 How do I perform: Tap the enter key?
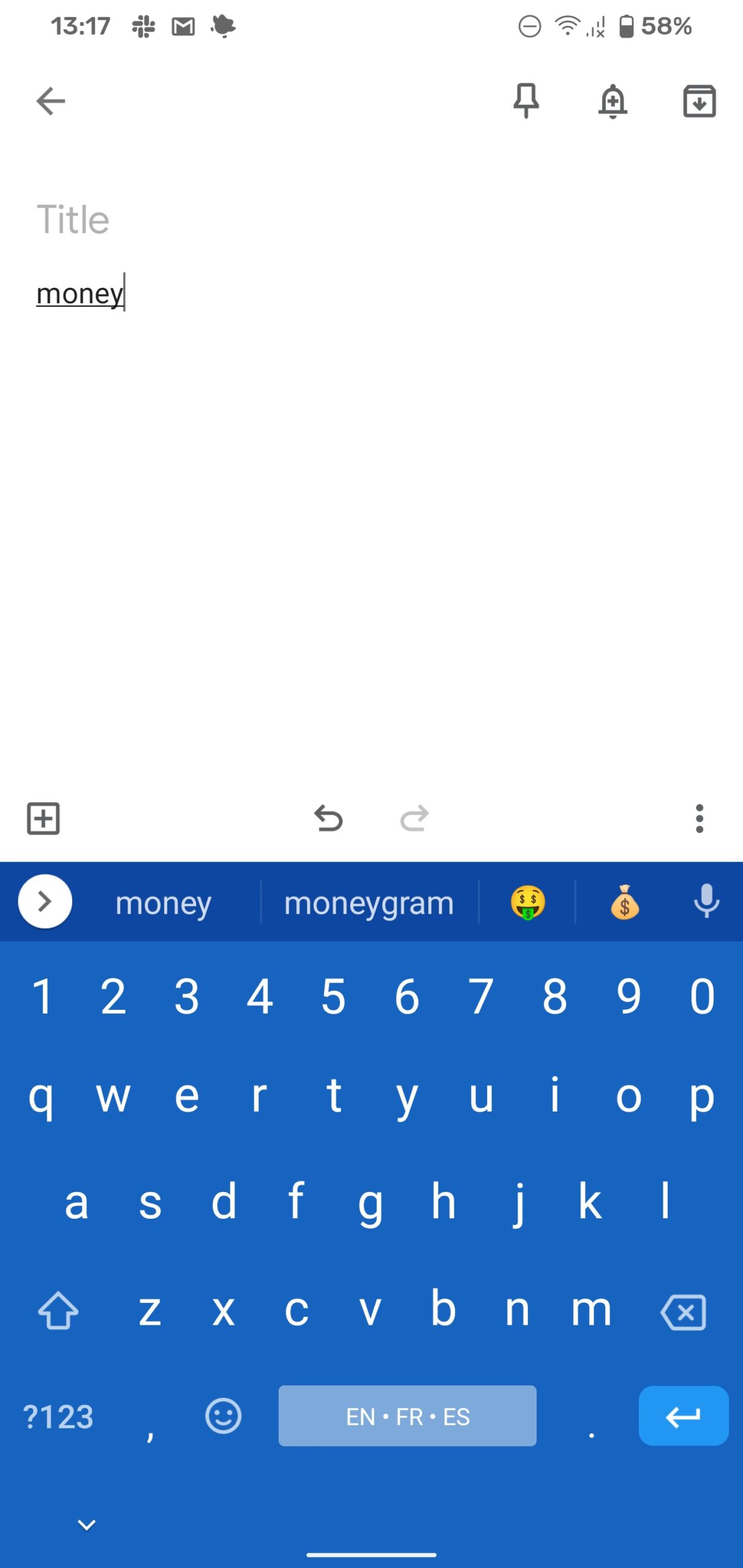click(684, 1416)
